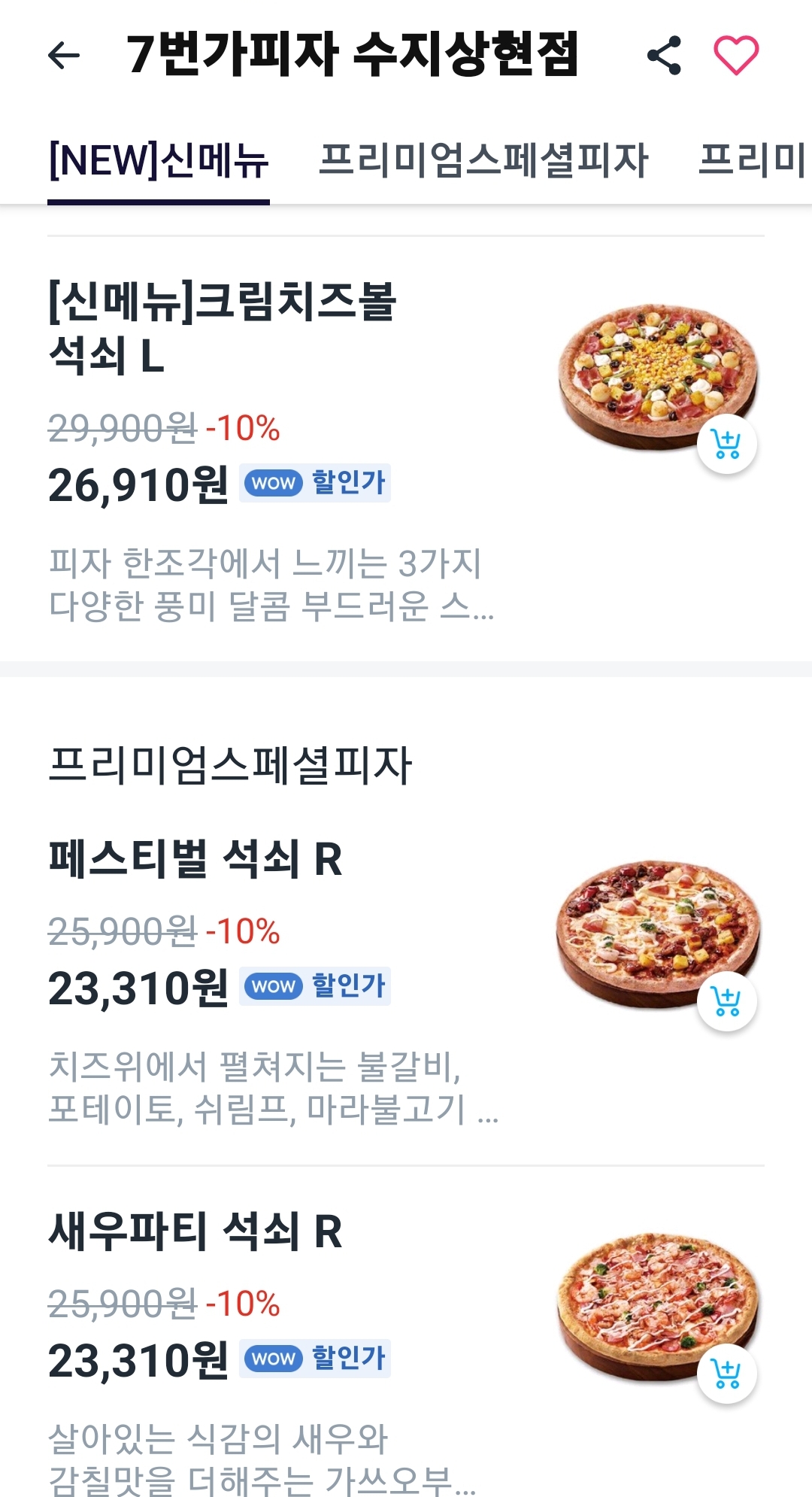The width and height of the screenshot is (812, 1497).
Task: Add 새우파티 석쇠 R to cart
Action: [x=726, y=1373]
